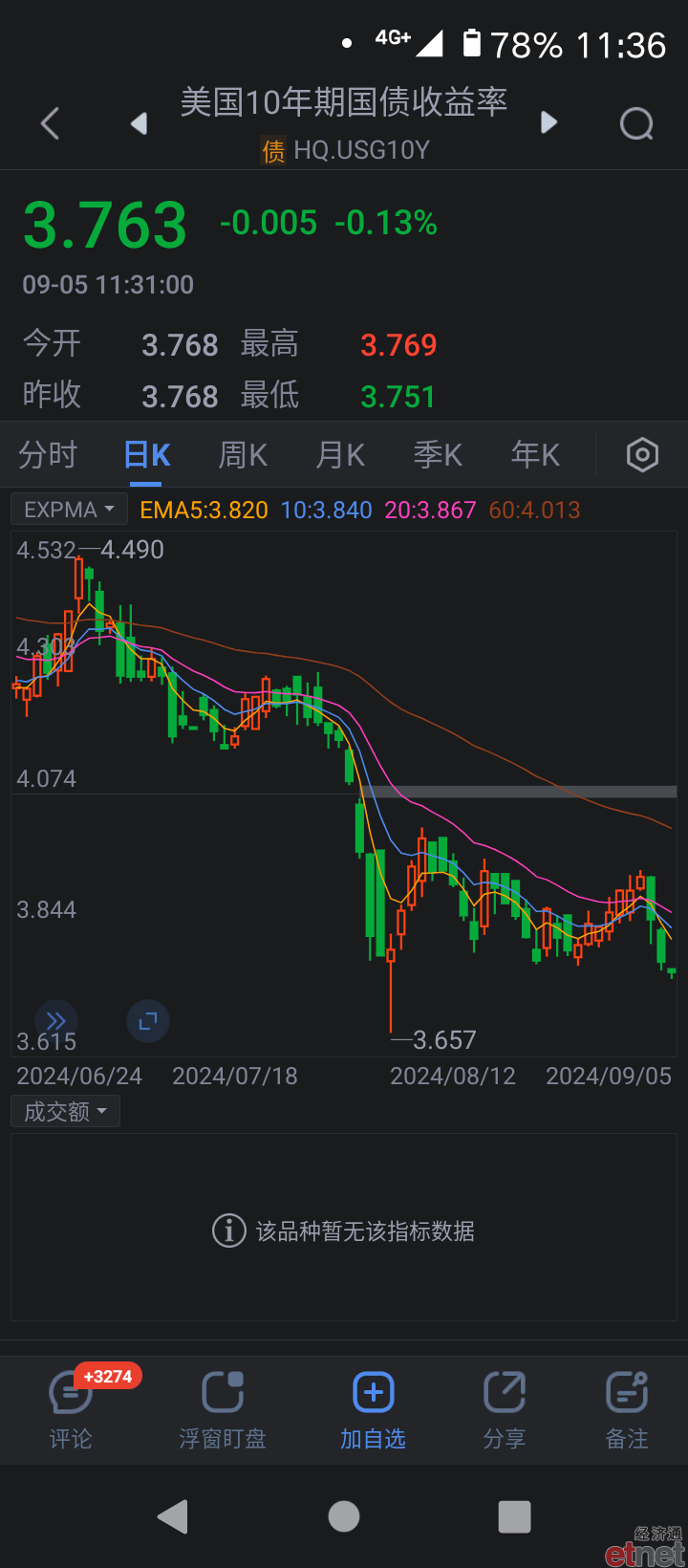
Task: Select the 日K chart tab
Action: click(147, 455)
